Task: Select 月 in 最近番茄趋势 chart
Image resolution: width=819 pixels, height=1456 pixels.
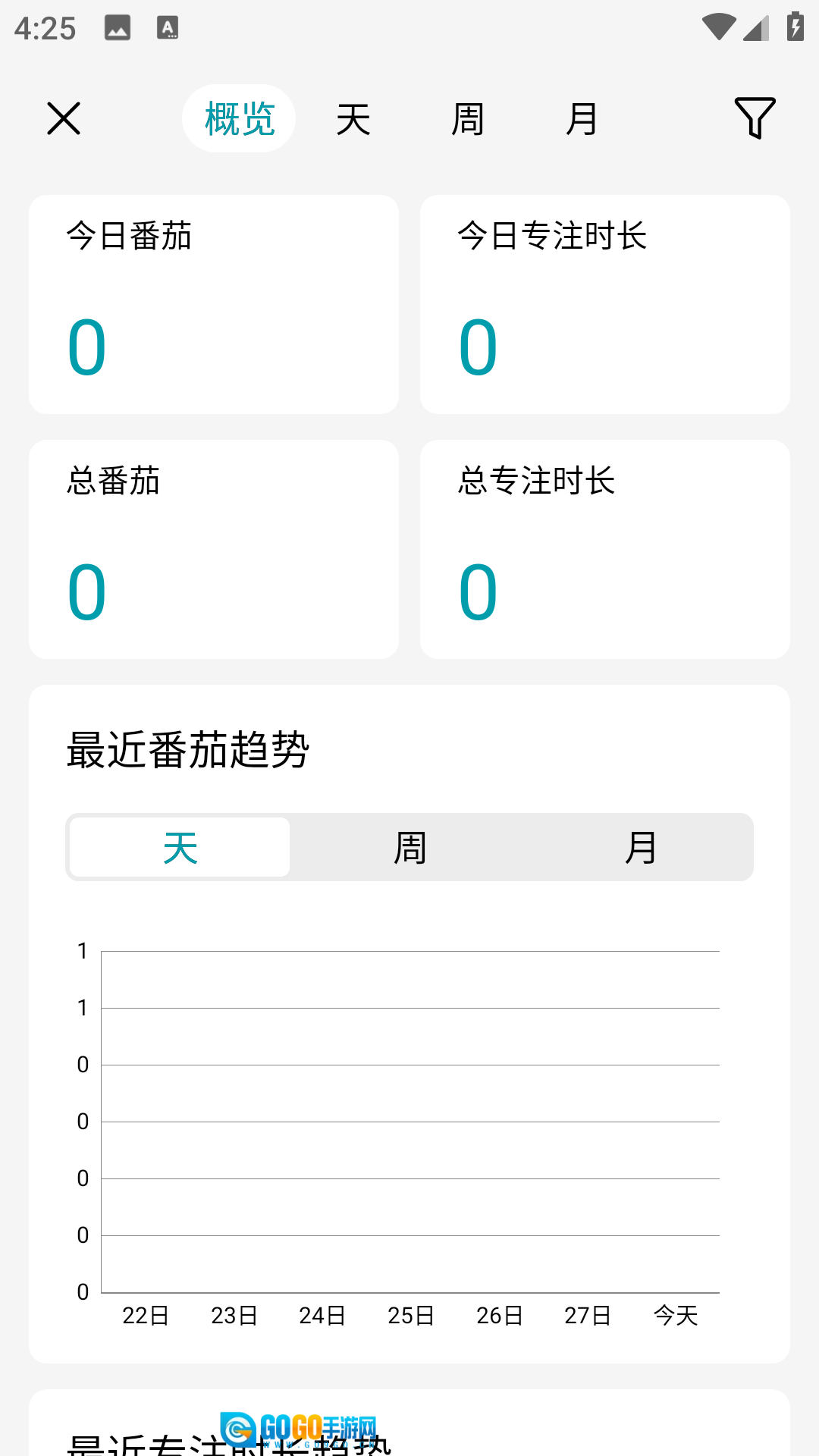Action: click(x=639, y=847)
